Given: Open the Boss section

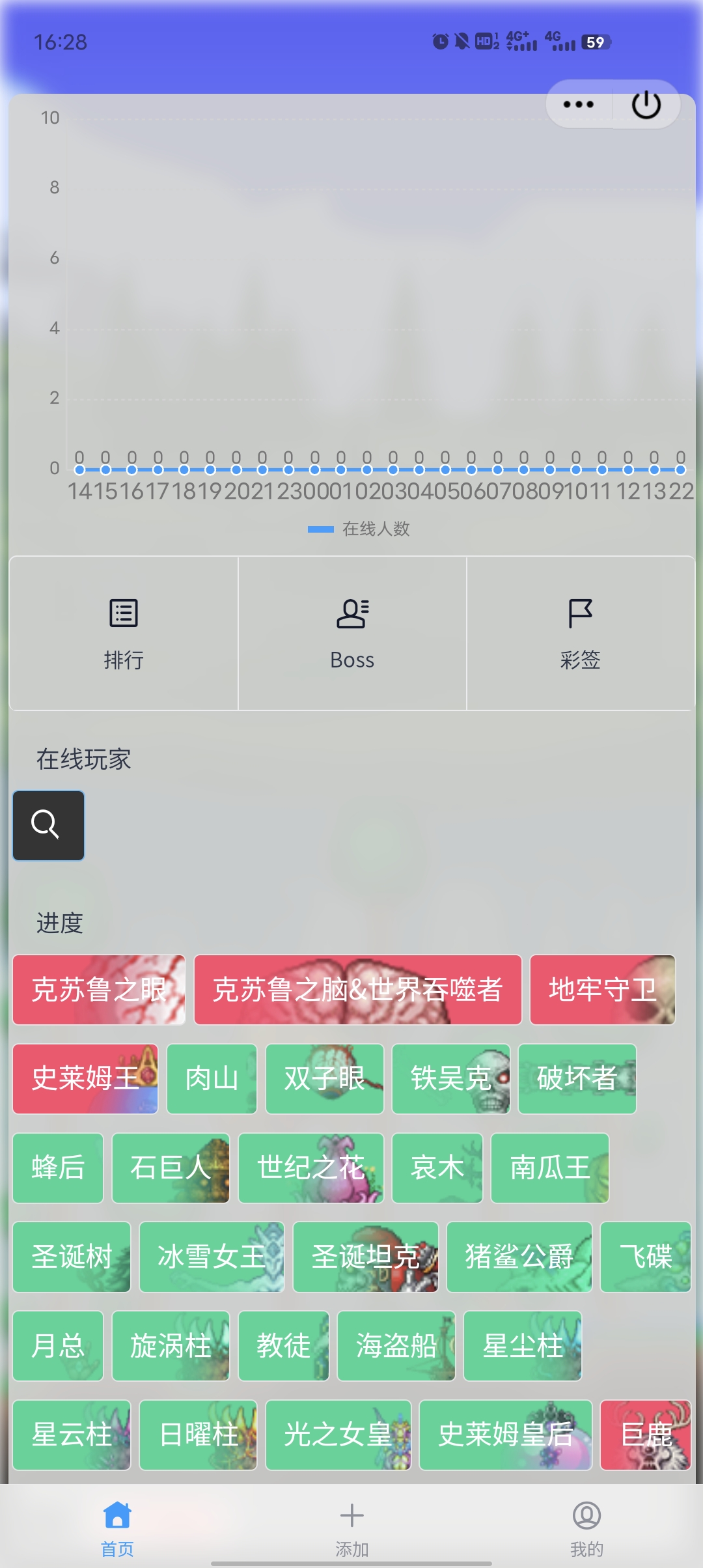Looking at the screenshot, I should pyautogui.click(x=352, y=633).
